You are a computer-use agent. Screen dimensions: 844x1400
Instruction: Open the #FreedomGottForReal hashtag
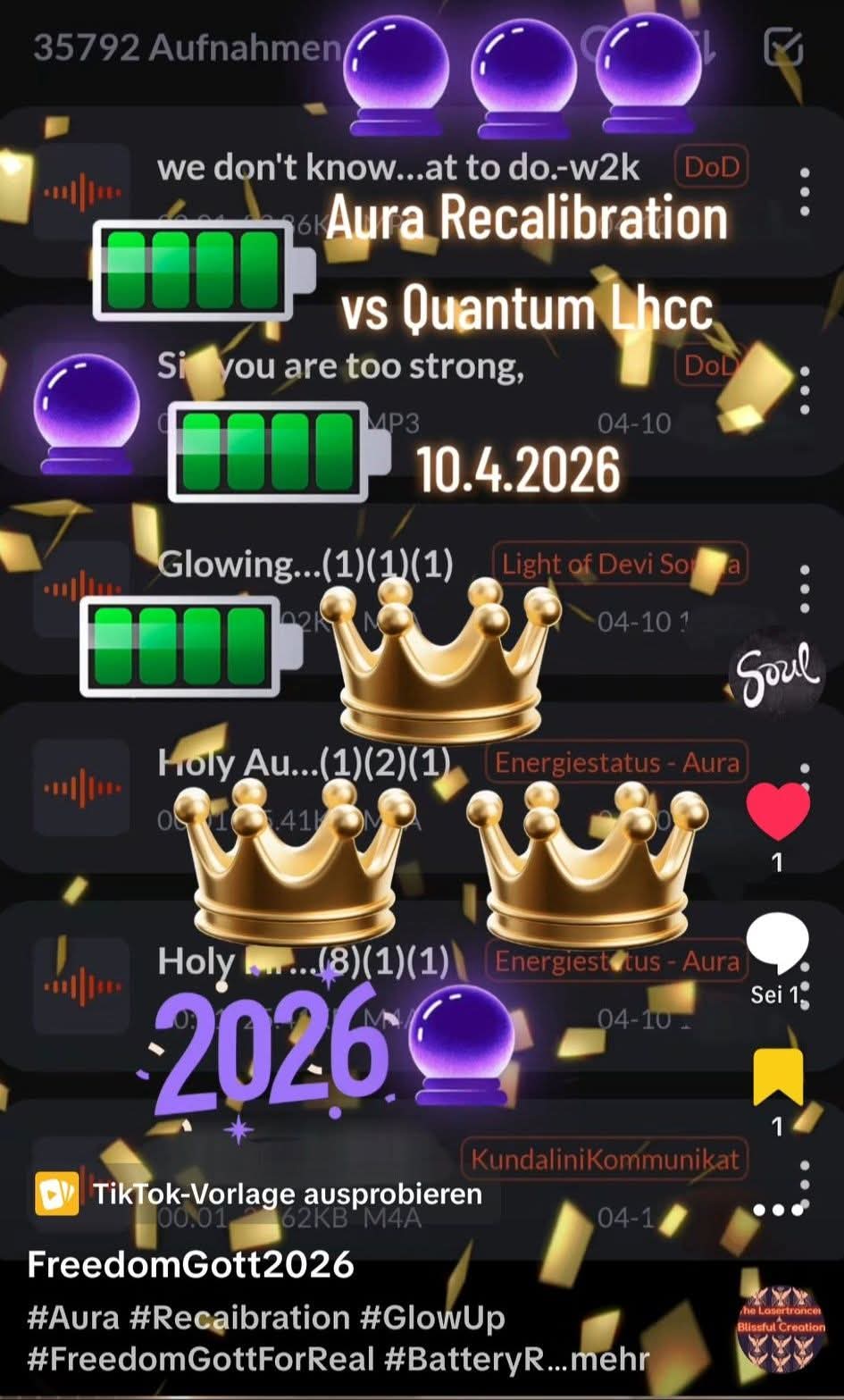(x=200, y=1359)
